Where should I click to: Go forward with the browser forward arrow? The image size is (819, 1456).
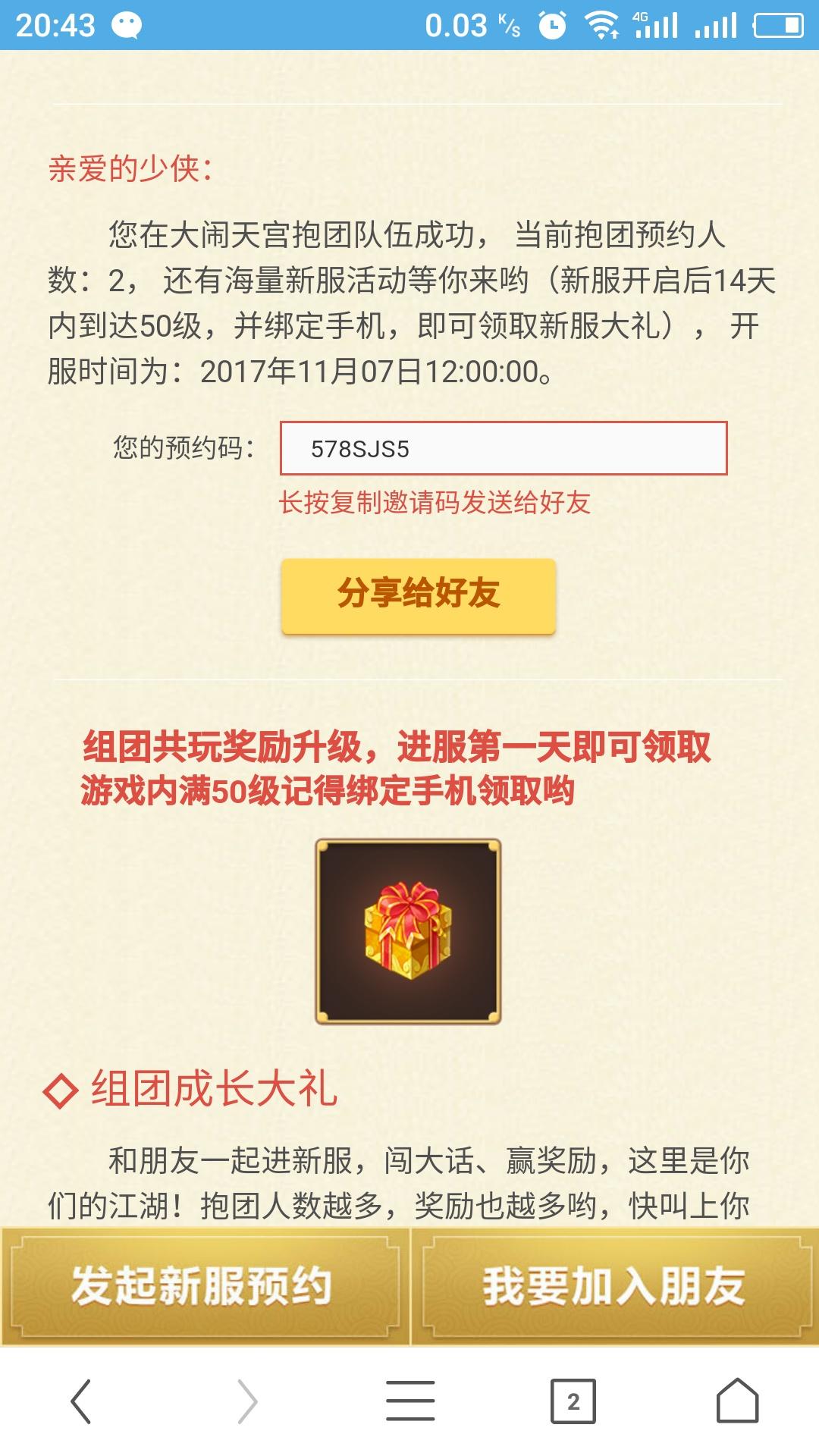tap(246, 1401)
